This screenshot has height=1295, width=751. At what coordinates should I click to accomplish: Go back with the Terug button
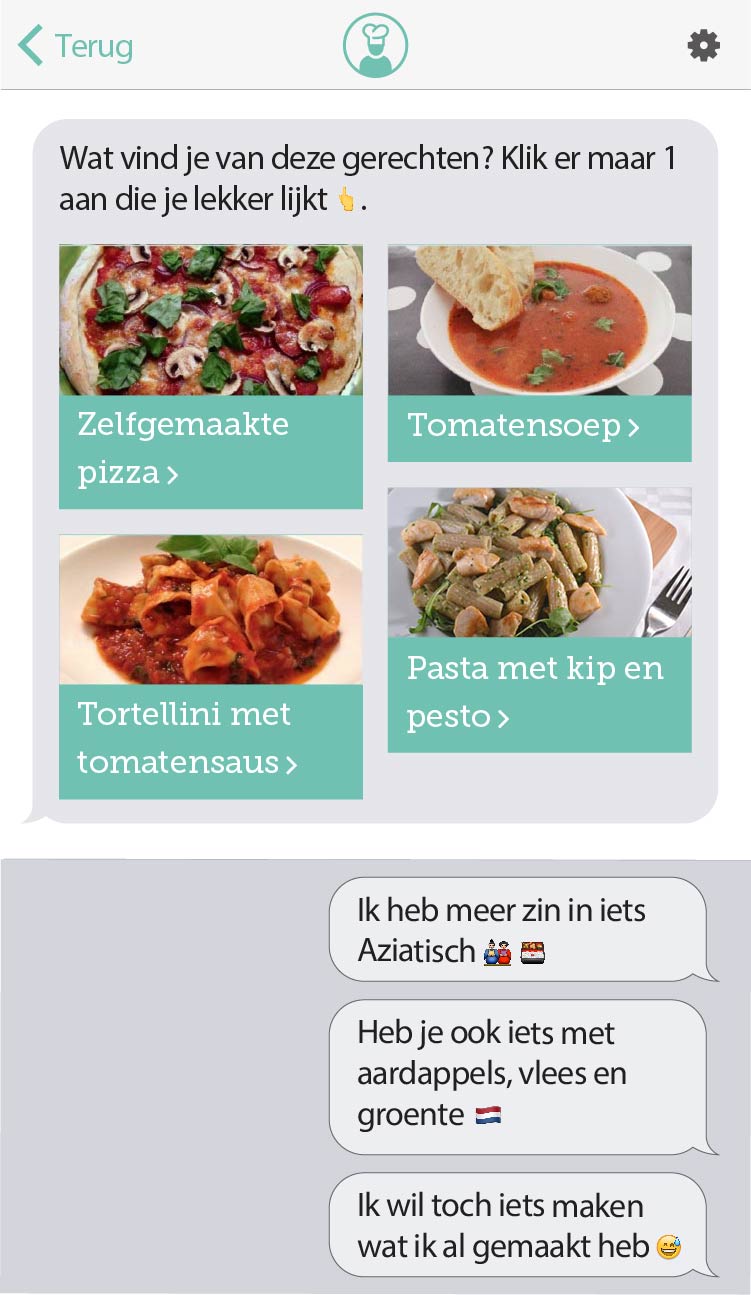76,46
